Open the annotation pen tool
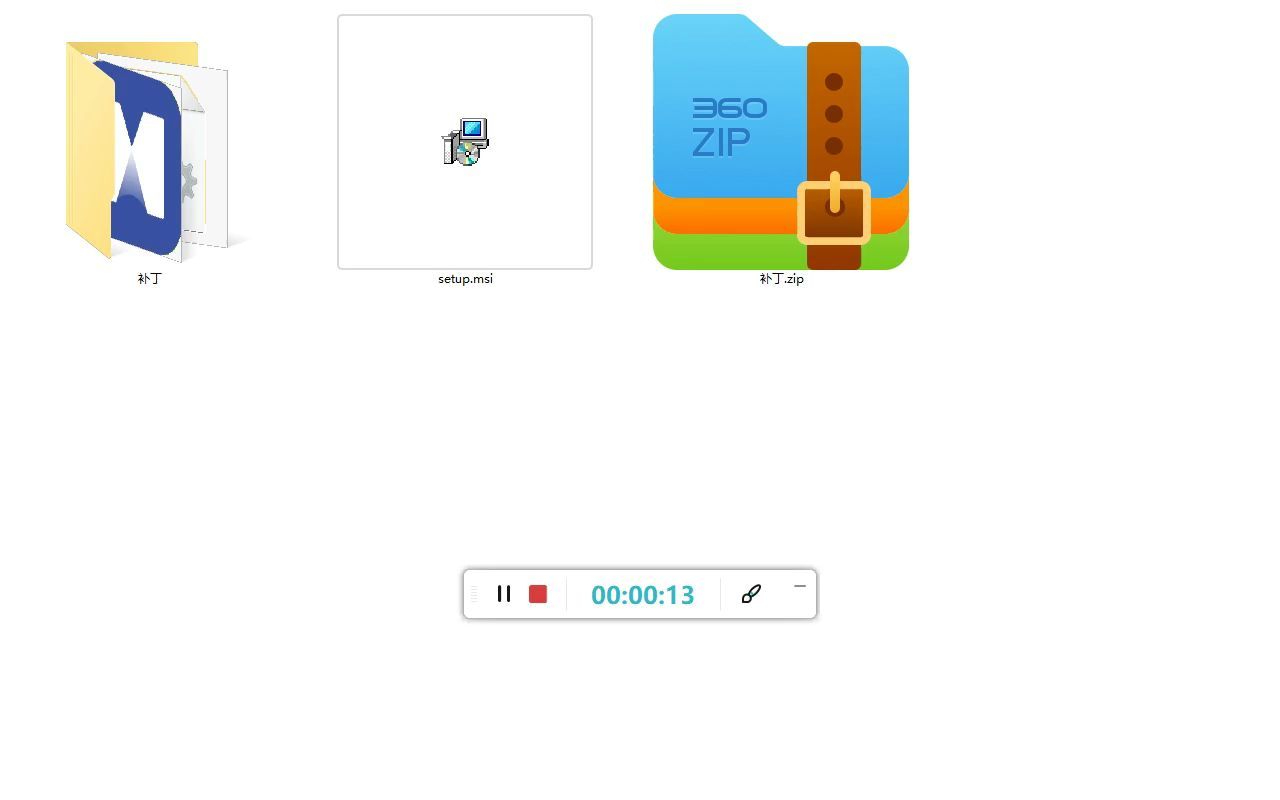The image size is (1280, 800). click(751, 594)
